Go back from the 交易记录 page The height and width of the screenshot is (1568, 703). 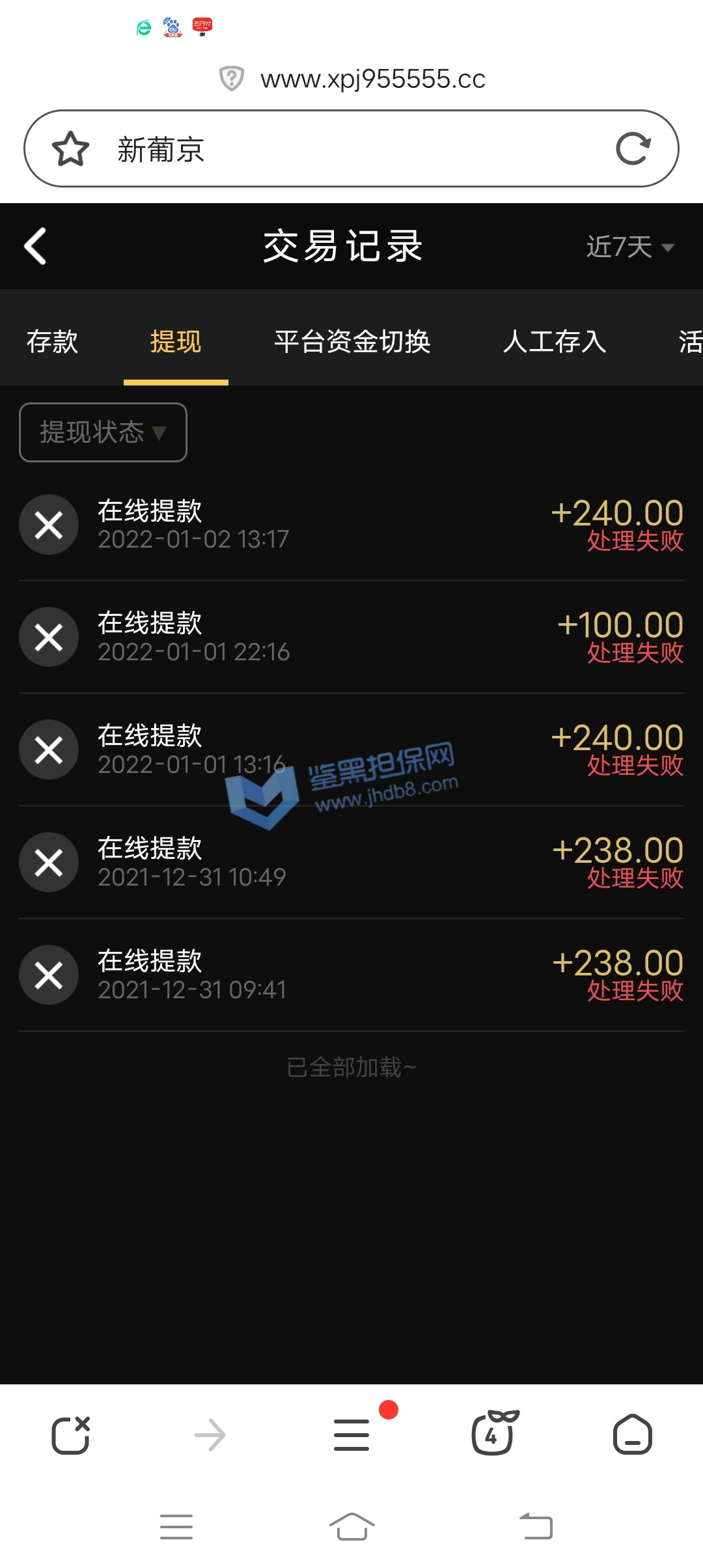(x=36, y=246)
